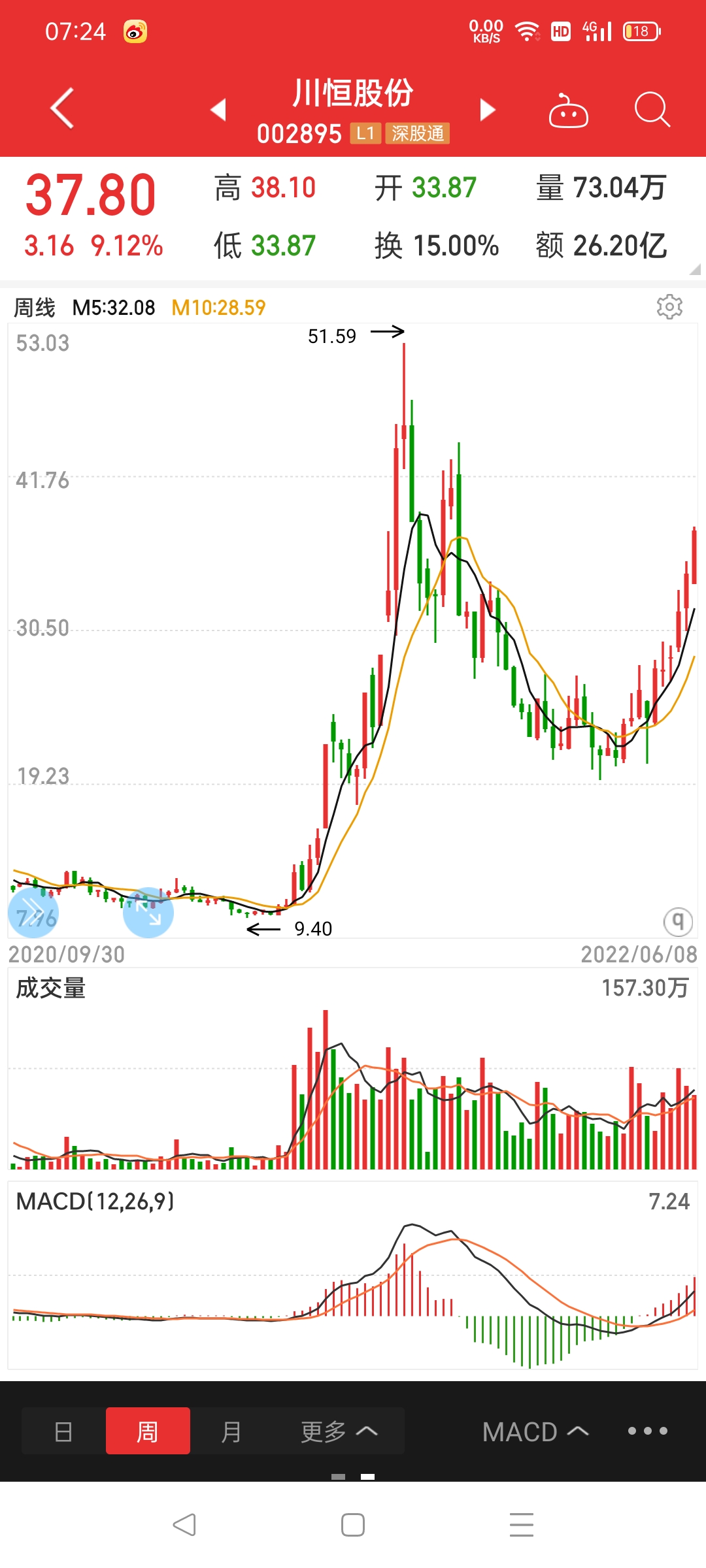Open stock search magnifier
This screenshot has width=706, height=1568.
[652, 109]
